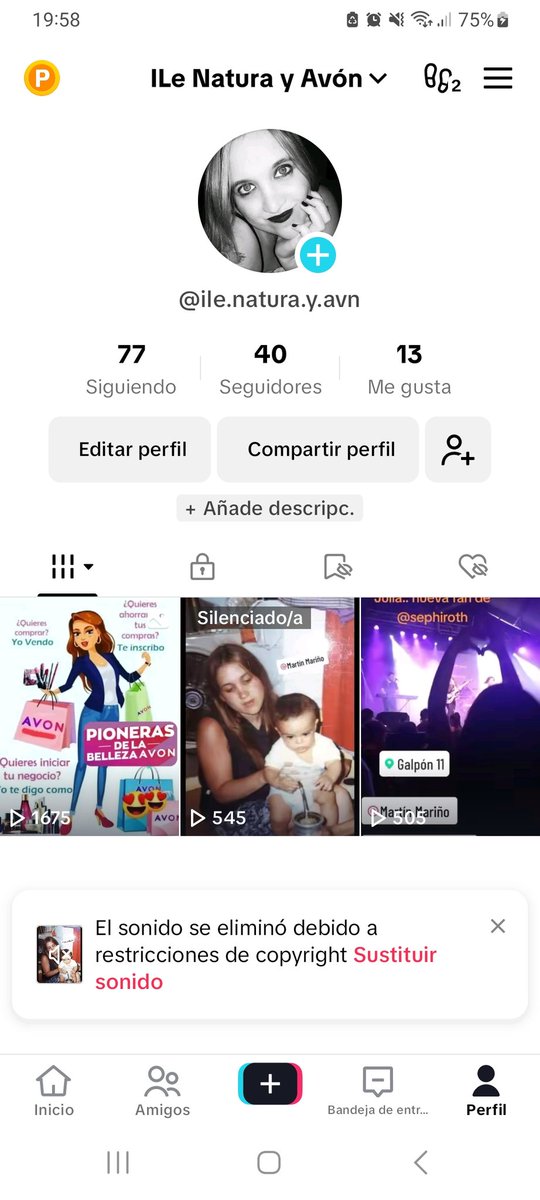Add a description with Añade descripc.
This screenshot has width=540, height=1200.
pos(270,508)
